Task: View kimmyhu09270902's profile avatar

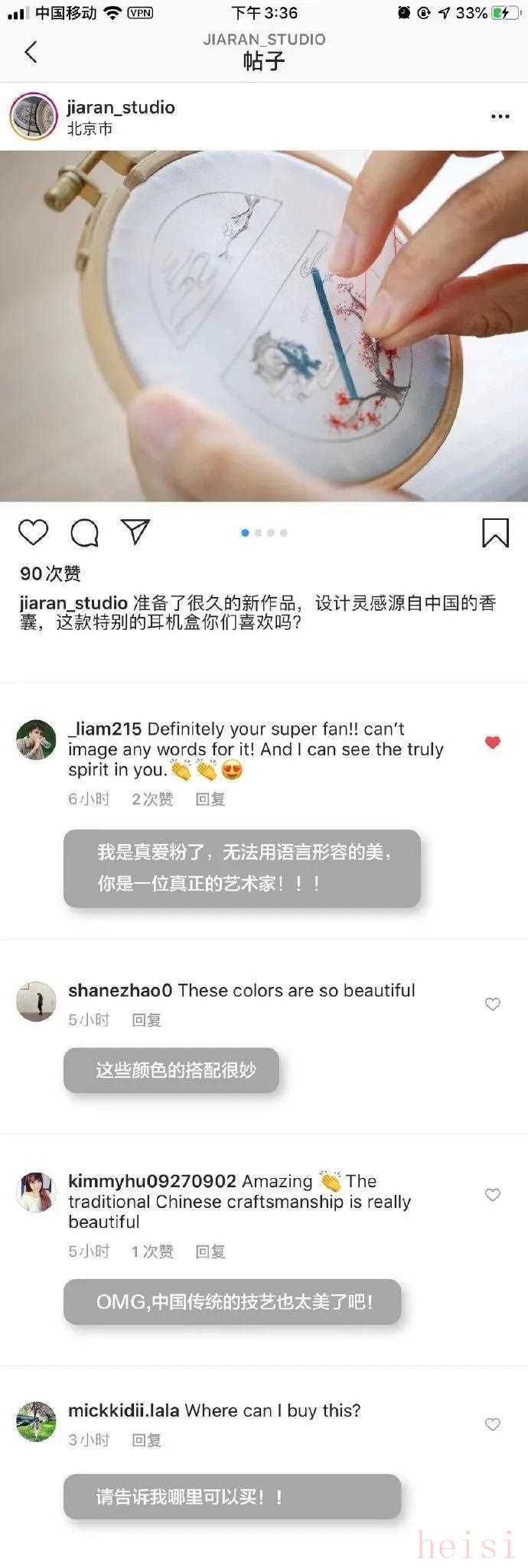Action: 36,1192
